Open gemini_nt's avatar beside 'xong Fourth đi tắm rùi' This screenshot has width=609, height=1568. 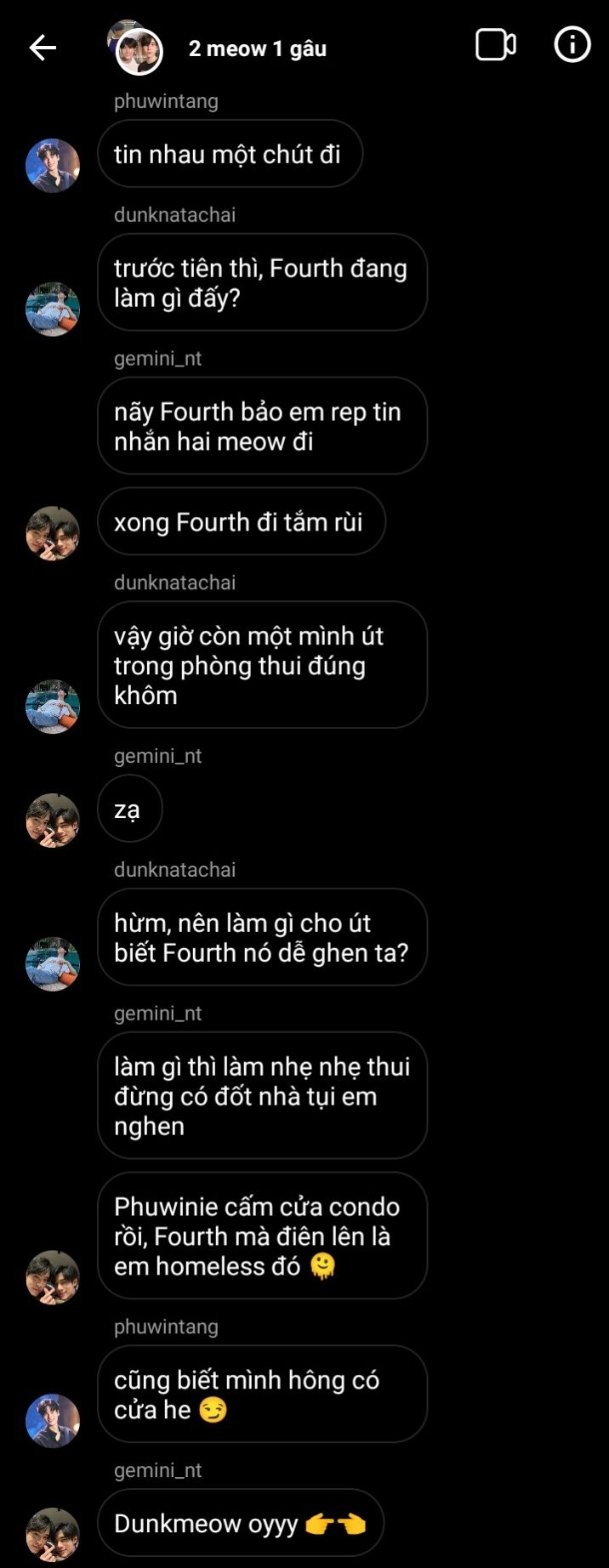point(53,533)
